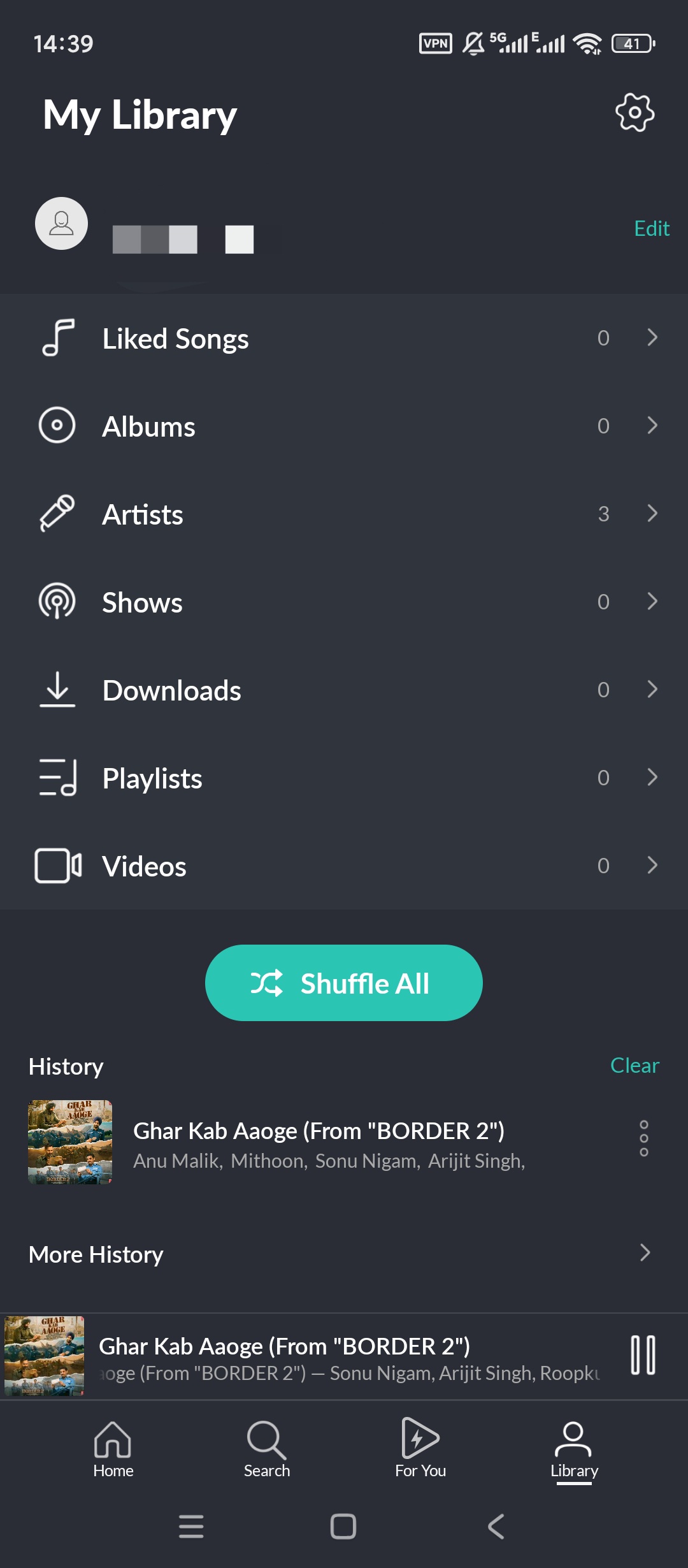688x1568 pixels.
Task: Tap the system back button
Action: tap(496, 1526)
